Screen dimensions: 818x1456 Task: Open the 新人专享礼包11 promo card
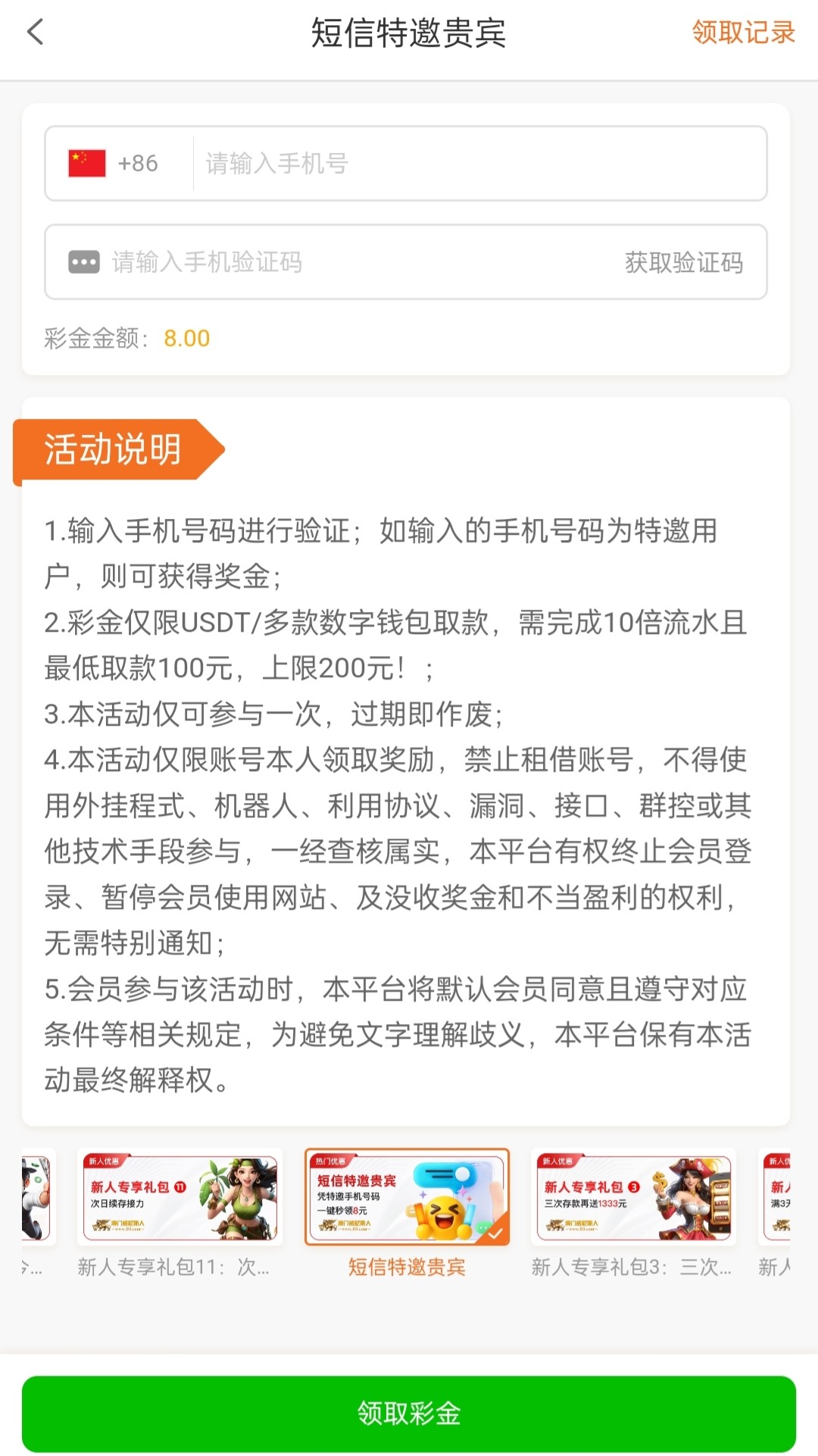180,1198
